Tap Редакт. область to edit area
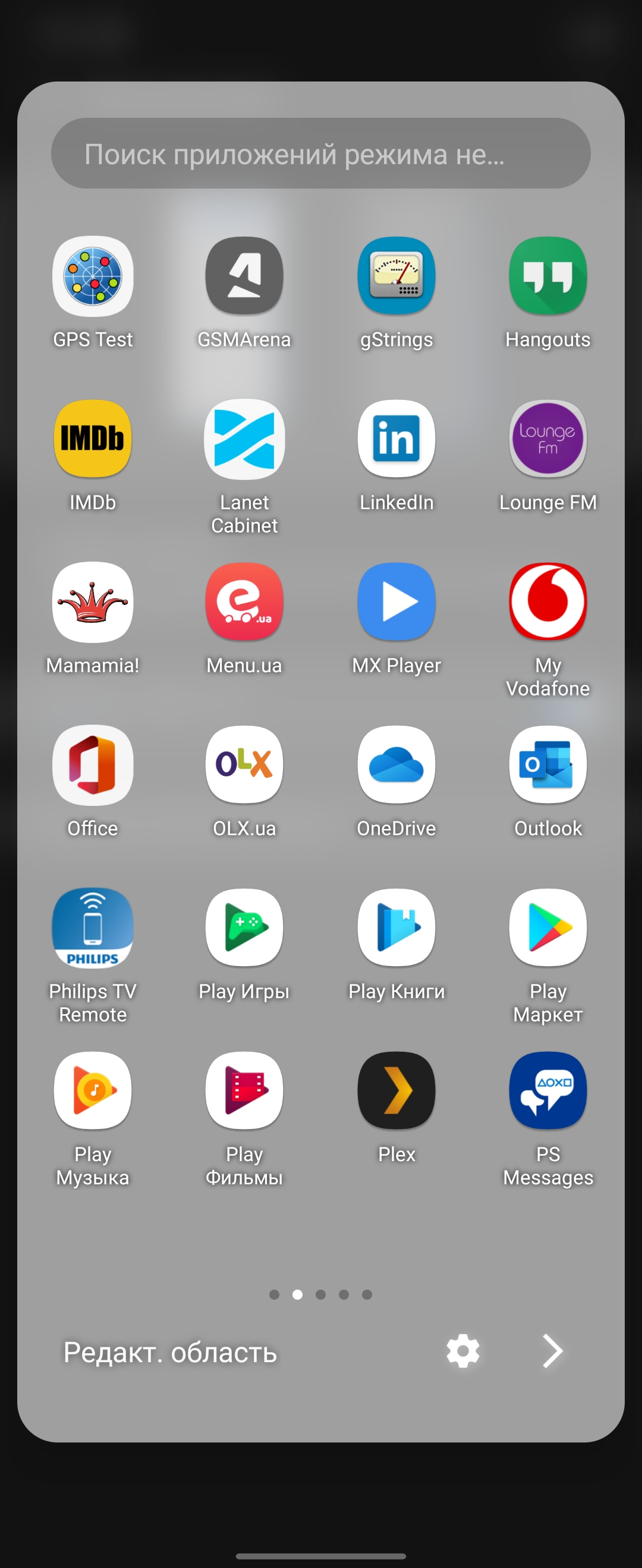The height and width of the screenshot is (1568, 642). [171, 1352]
